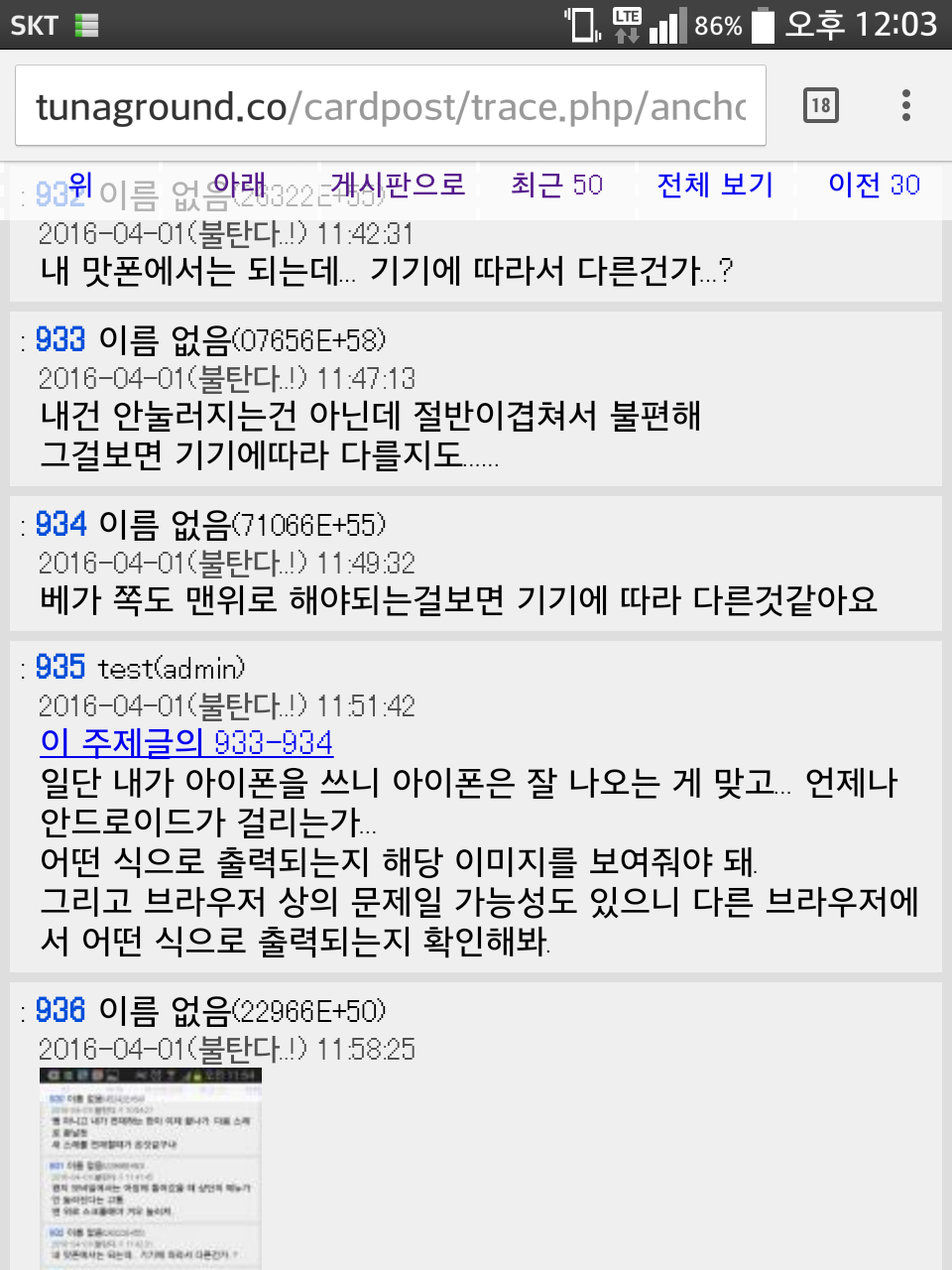Jump to top with the 위 link
Viewport: 952px width, 1270px height.
point(80,185)
